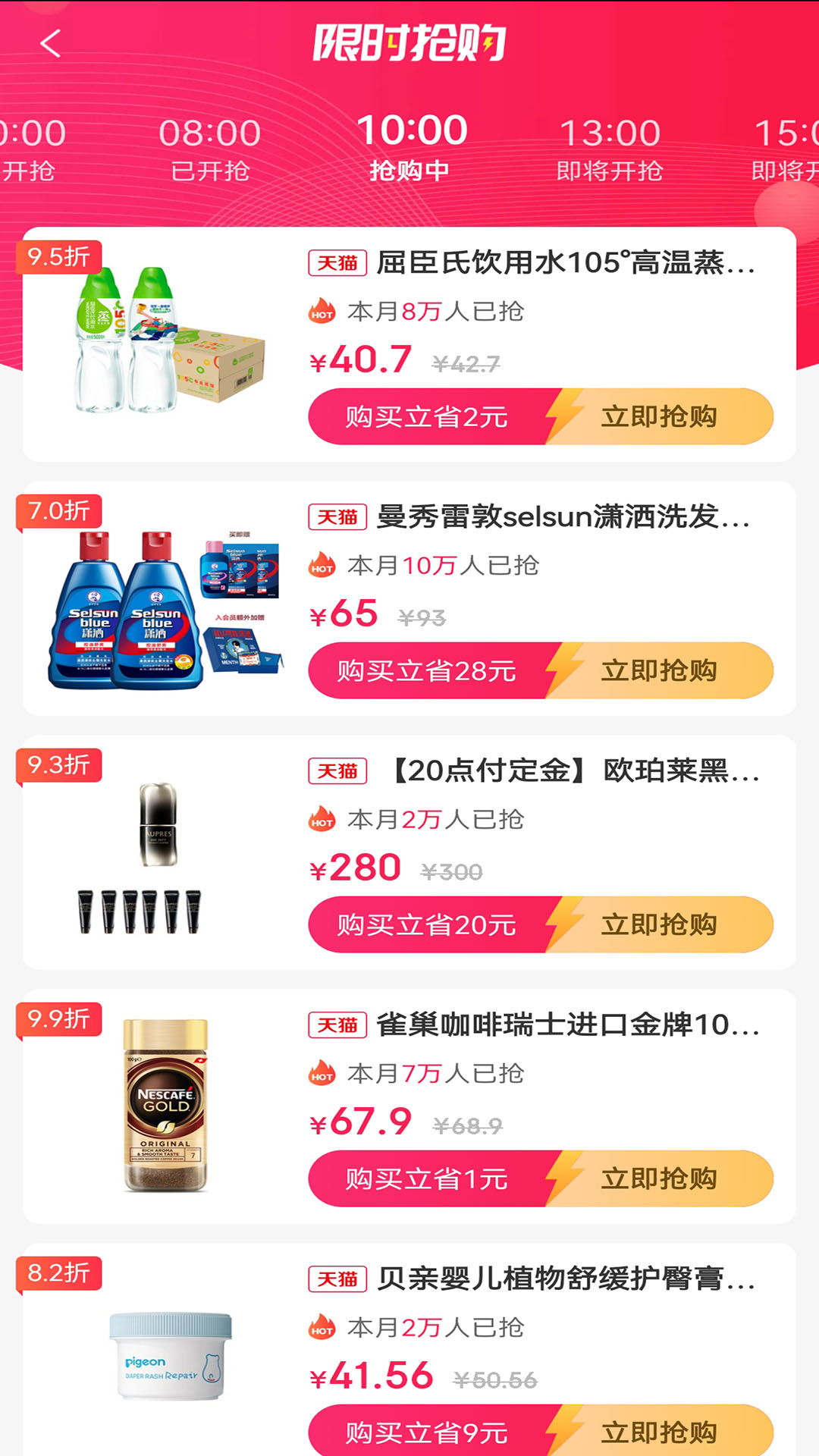819x1456 pixels.
Task: Click the 天猫 badge beside Watsons product title
Action: (337, 263)
